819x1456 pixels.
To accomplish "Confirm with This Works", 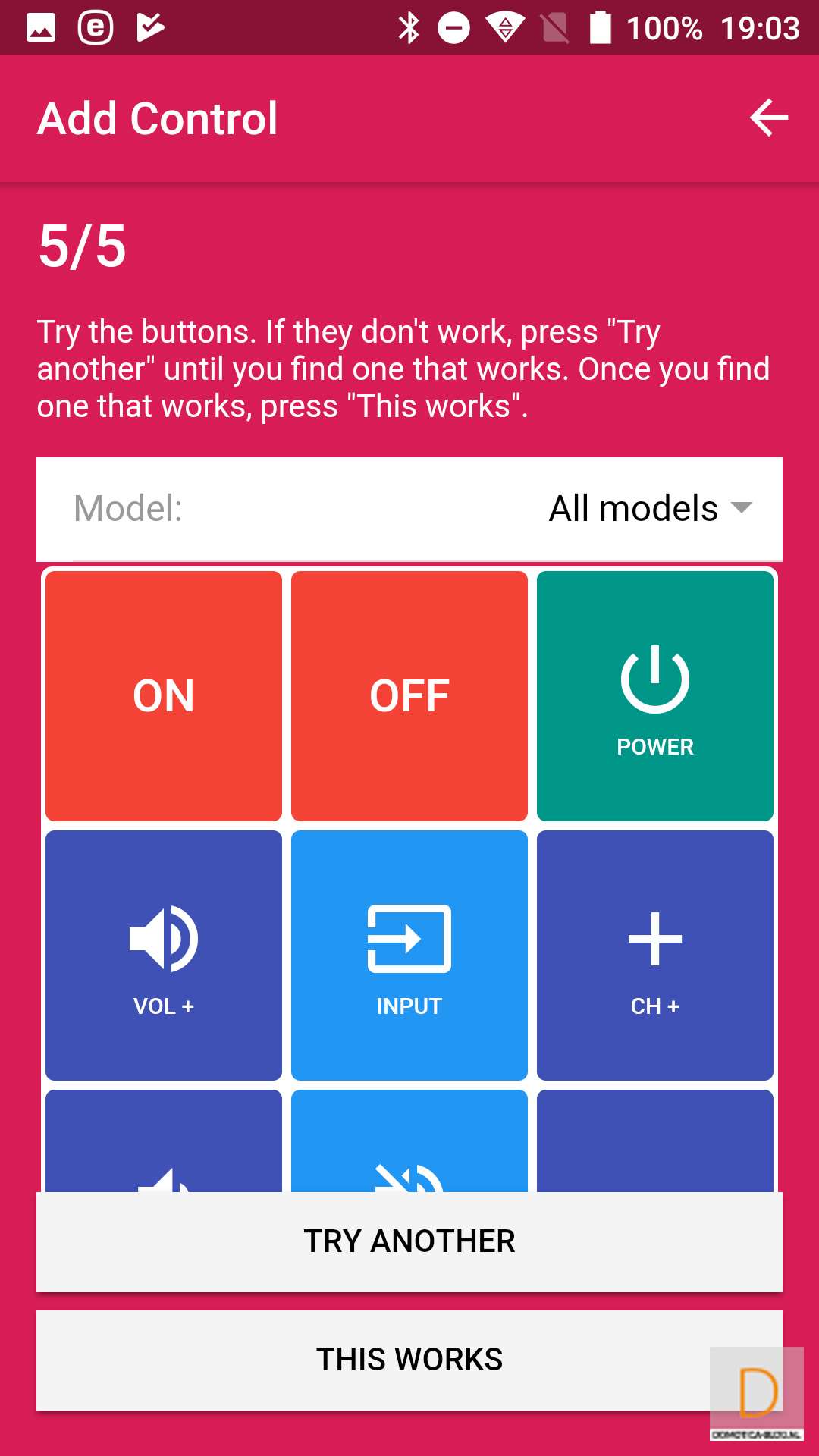I will pyautogui.click(x=409, y=1360).
